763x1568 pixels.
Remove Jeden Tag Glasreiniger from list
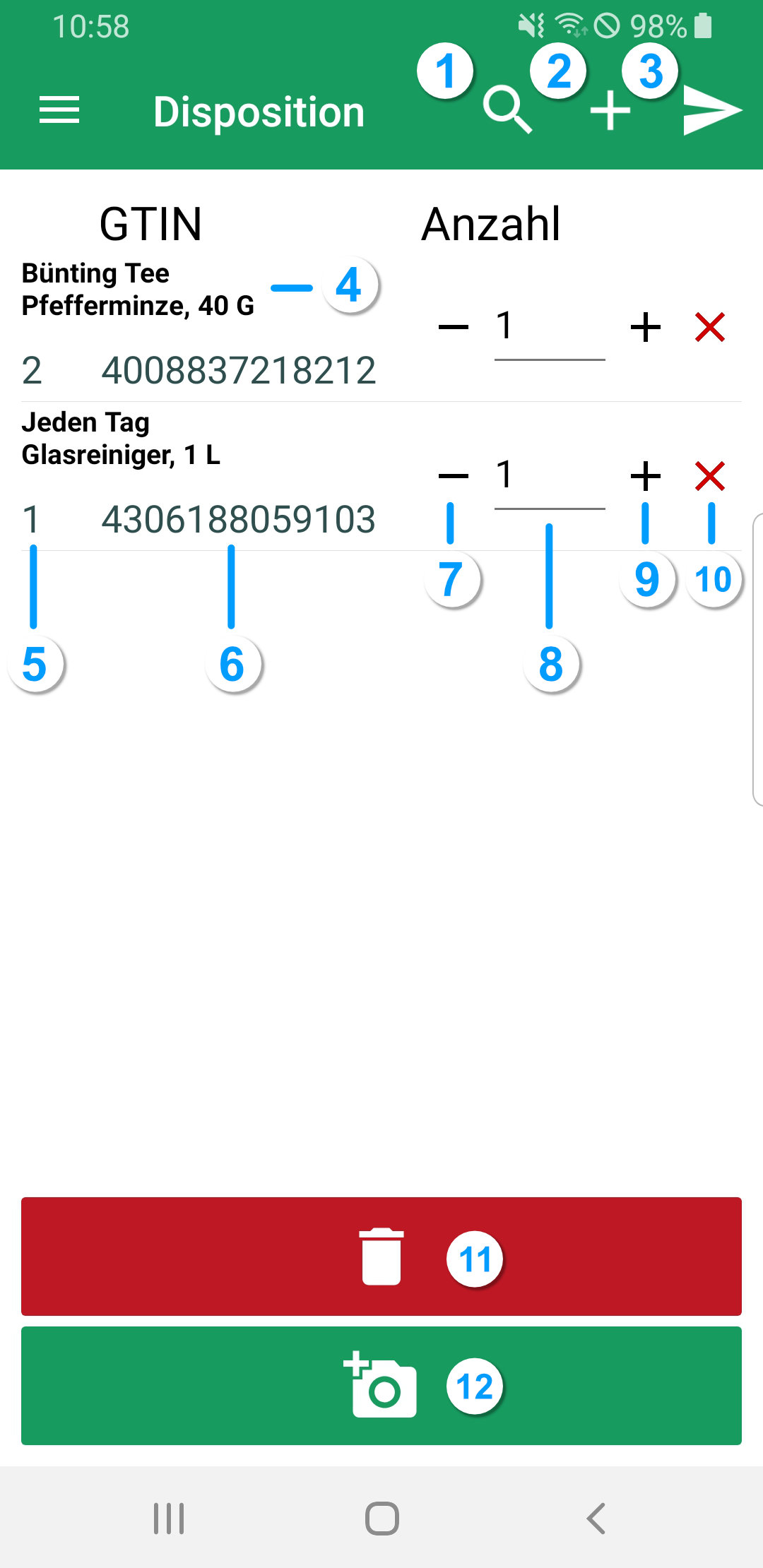click(710, 476)
